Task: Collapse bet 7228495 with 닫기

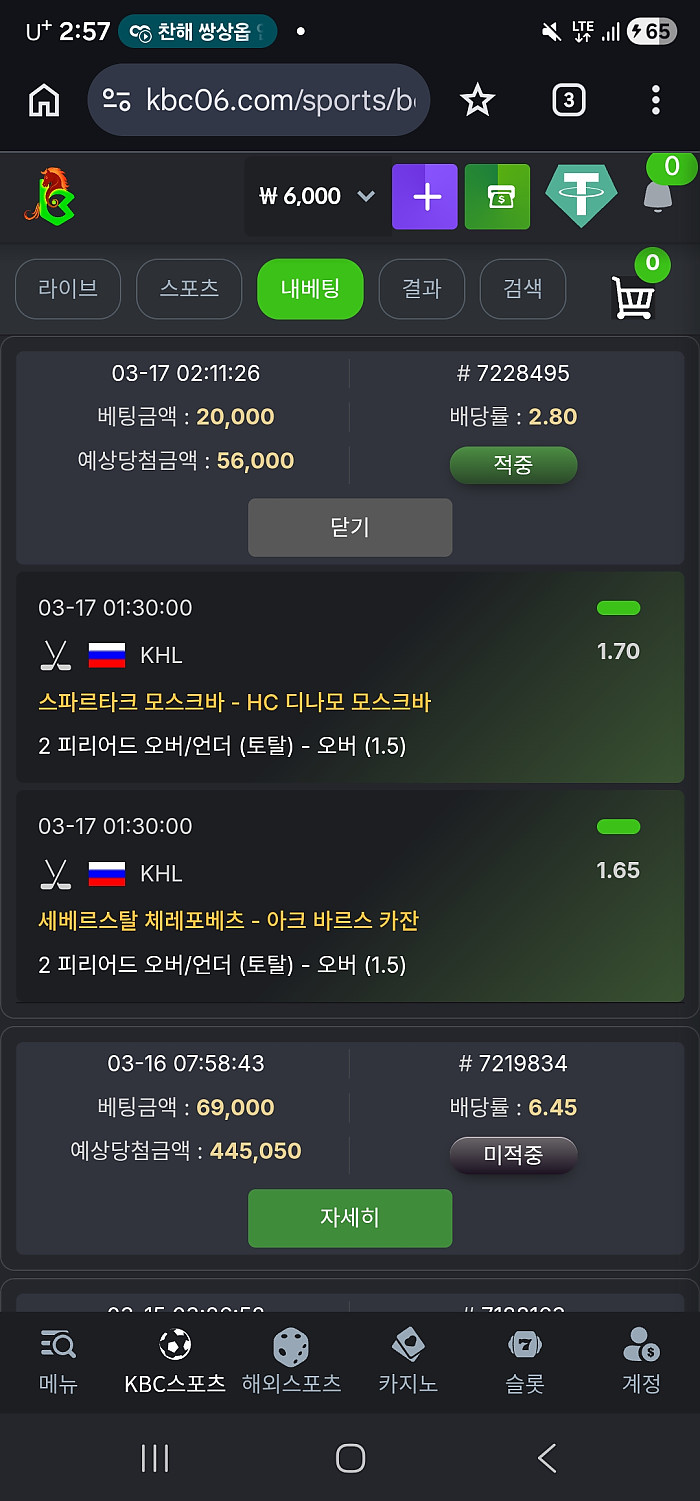Action: click(350, 527)
